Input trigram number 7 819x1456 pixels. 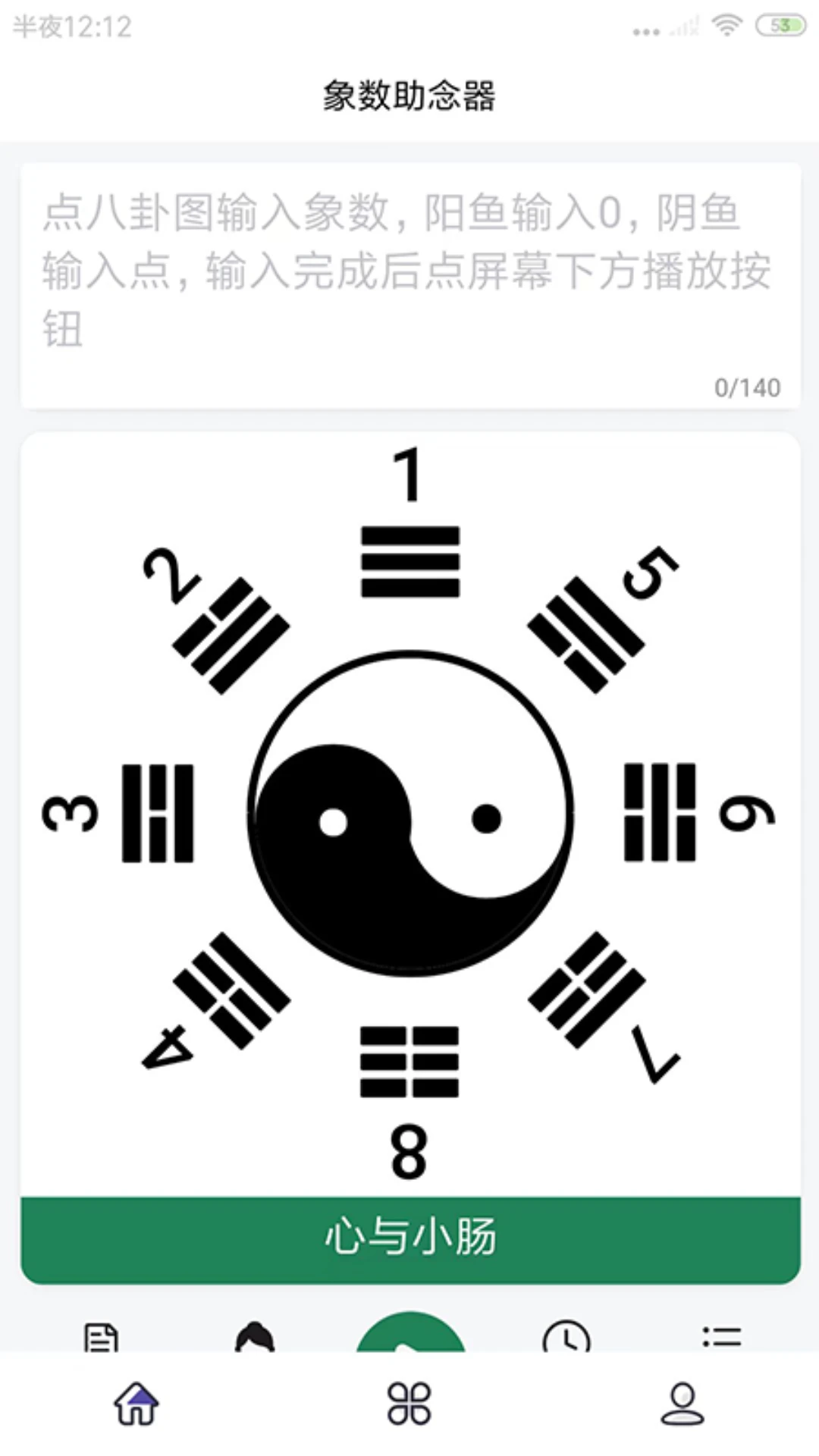pyautogui.click(x=587, y=990)
